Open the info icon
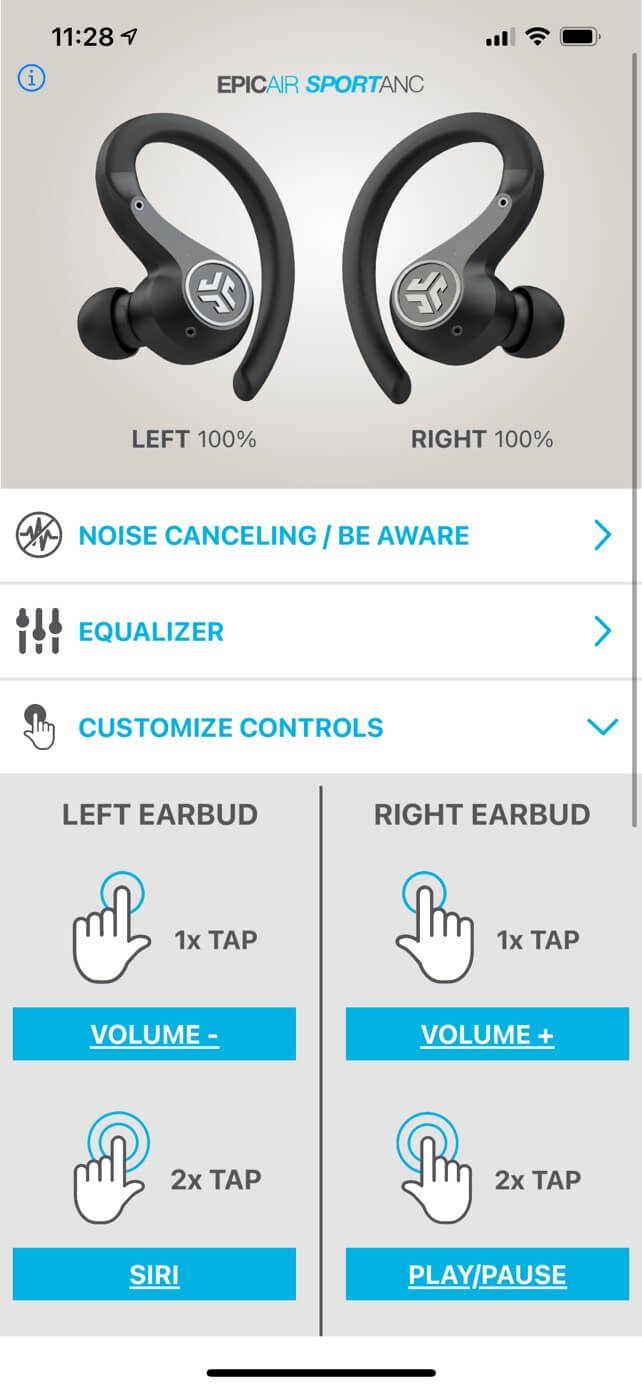This screenshot has height=1389, width=642. (x=32, y=78)
